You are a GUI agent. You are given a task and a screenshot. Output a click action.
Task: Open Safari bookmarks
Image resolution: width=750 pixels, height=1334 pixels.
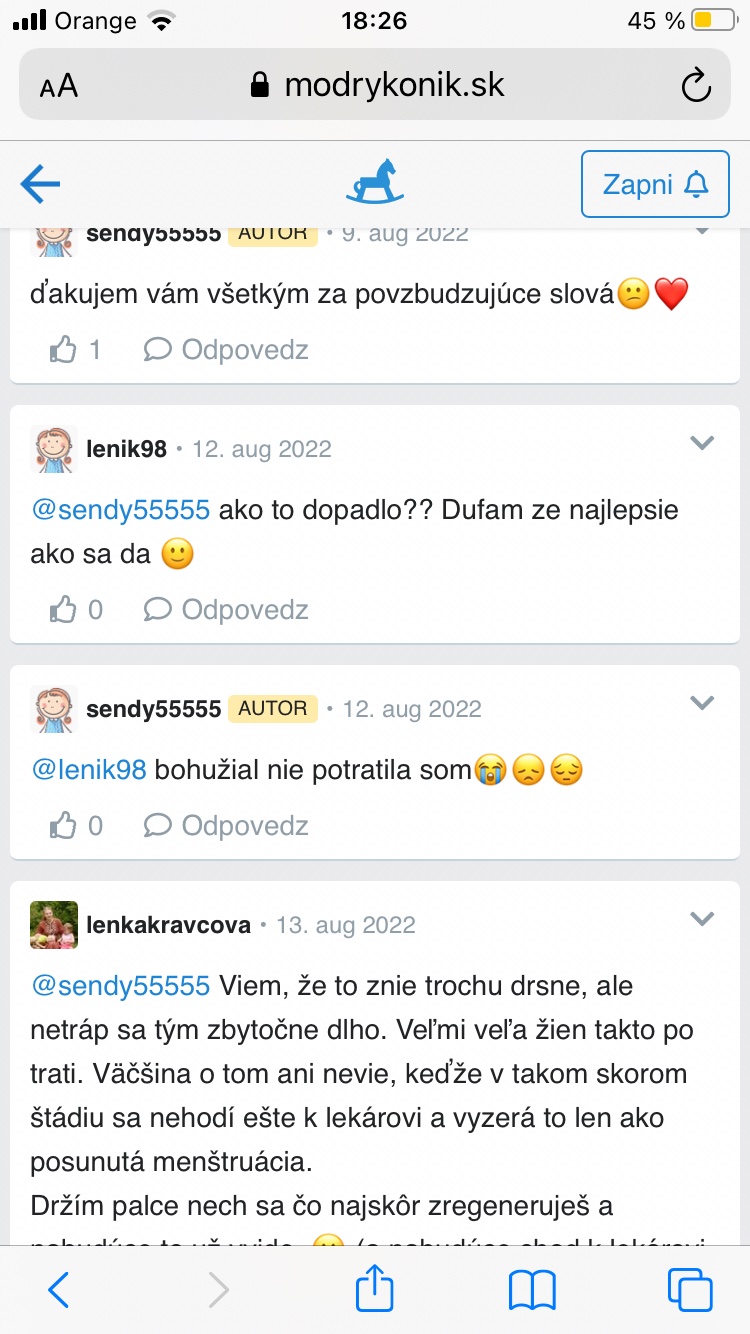point(532,1289)
